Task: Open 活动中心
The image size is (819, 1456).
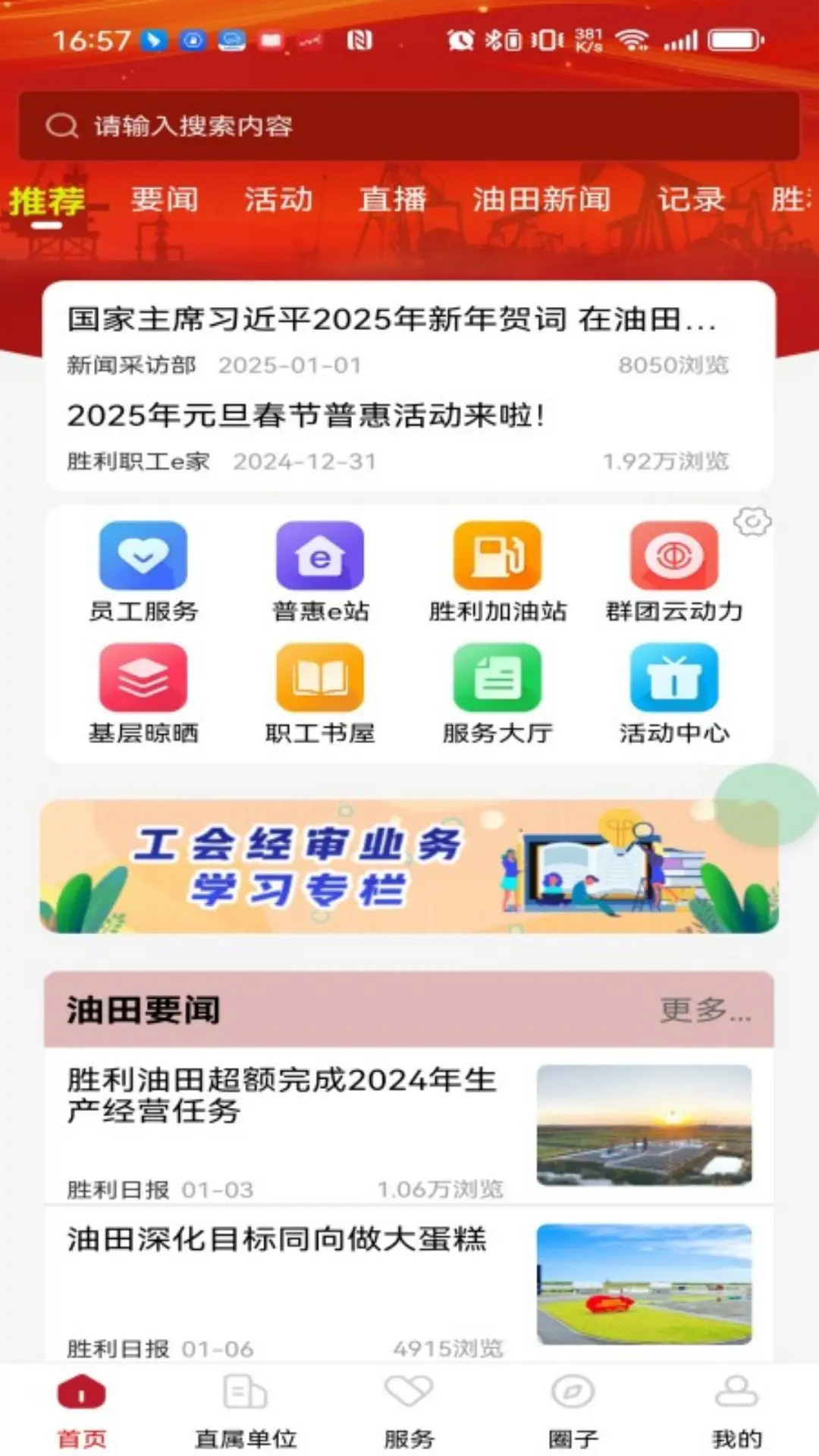Action: pyautogui.click(x=674, y=693)
